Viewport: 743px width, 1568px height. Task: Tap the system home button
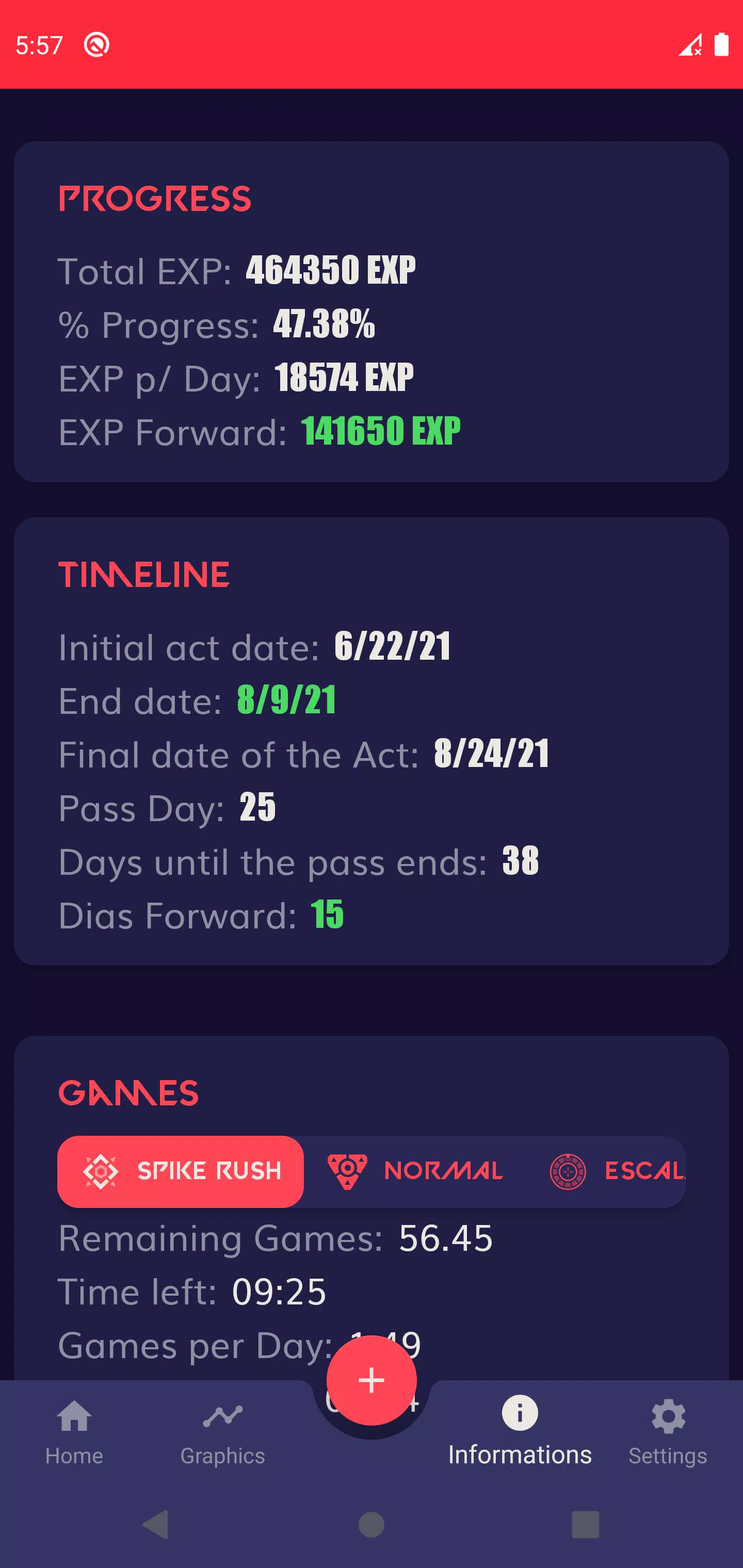point(372,1524)
